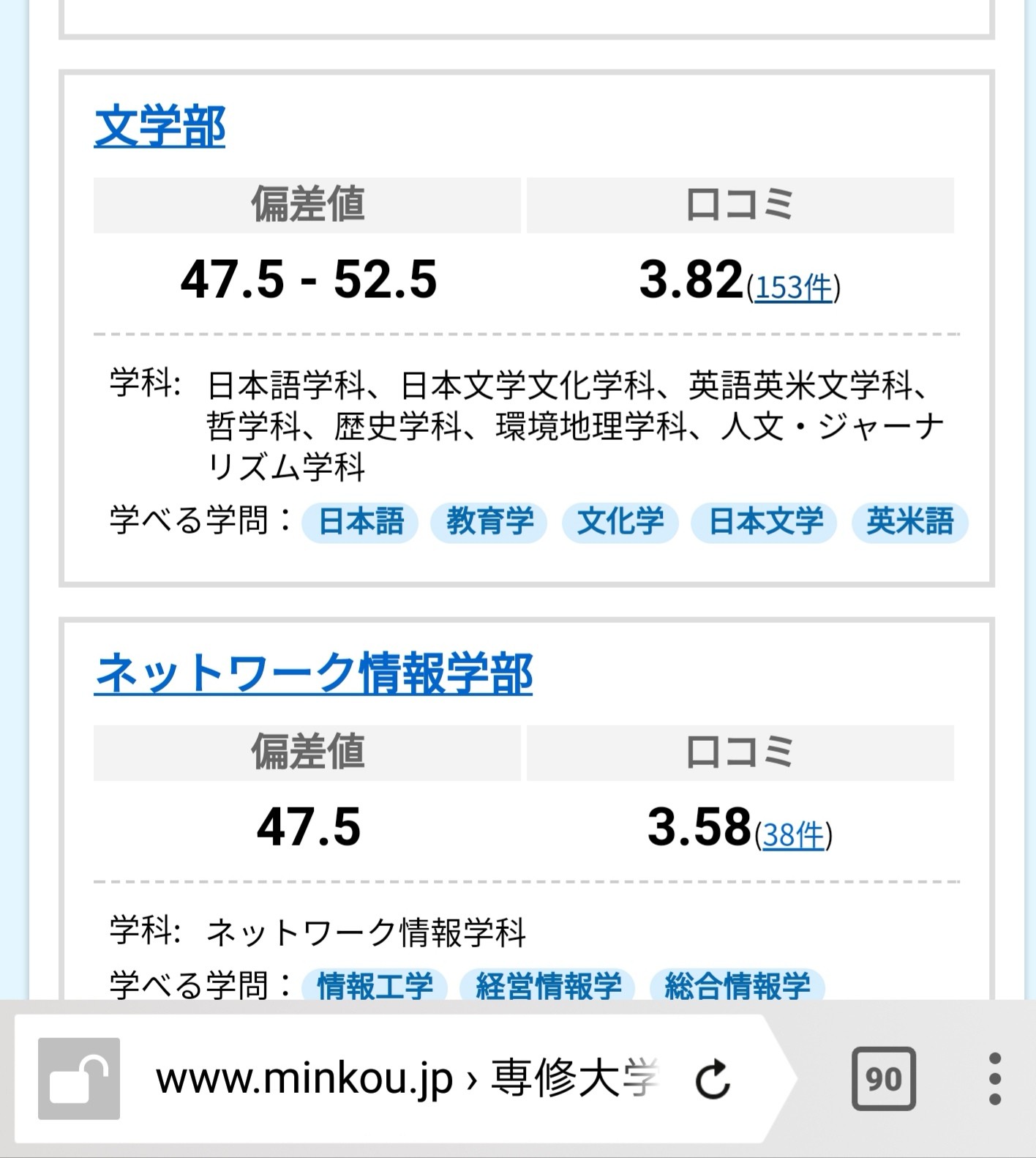
Task: Select the 総合情報学 chip
Action: 737,985
